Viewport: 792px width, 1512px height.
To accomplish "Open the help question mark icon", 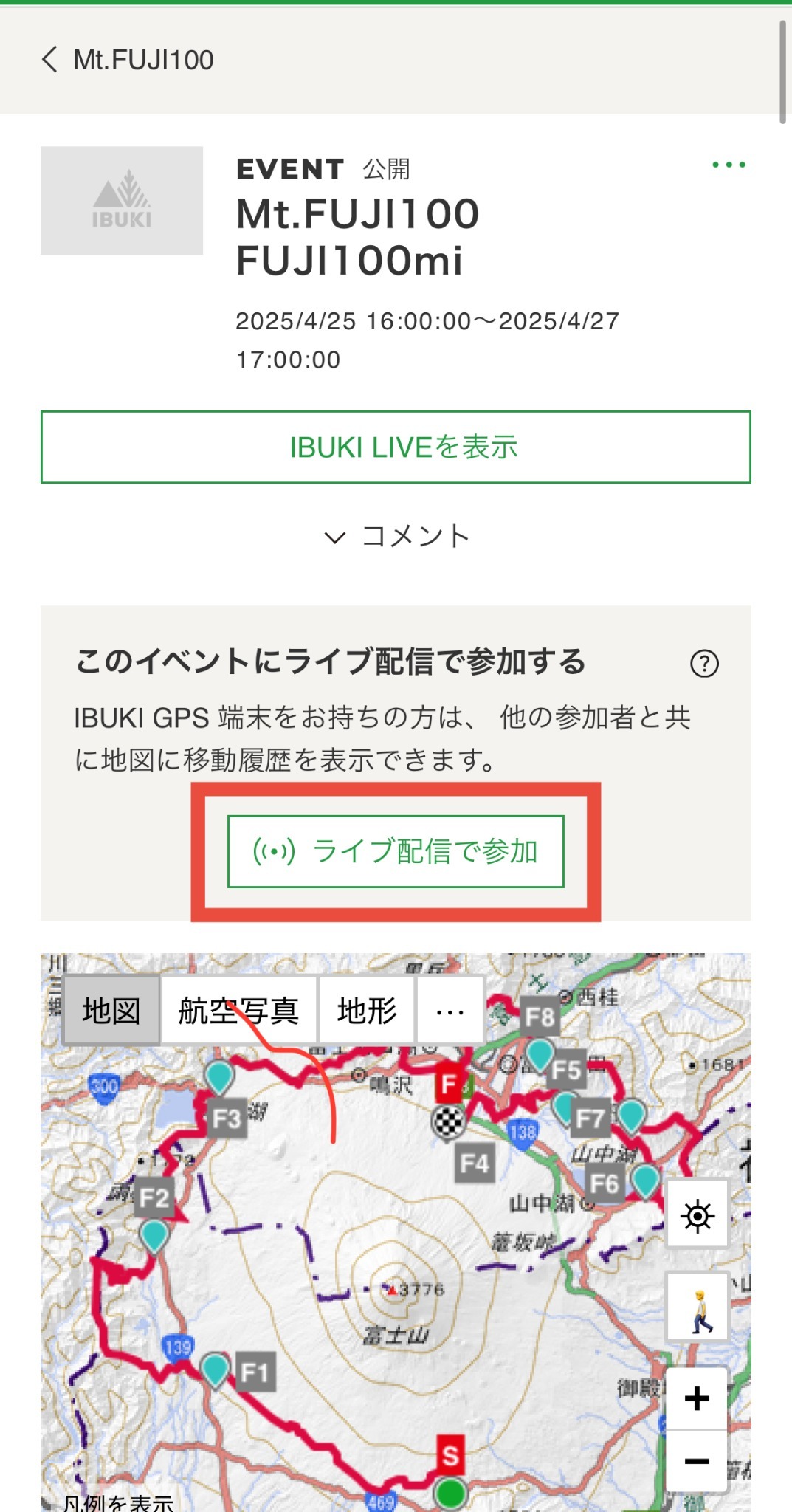I will coord(704,663).
